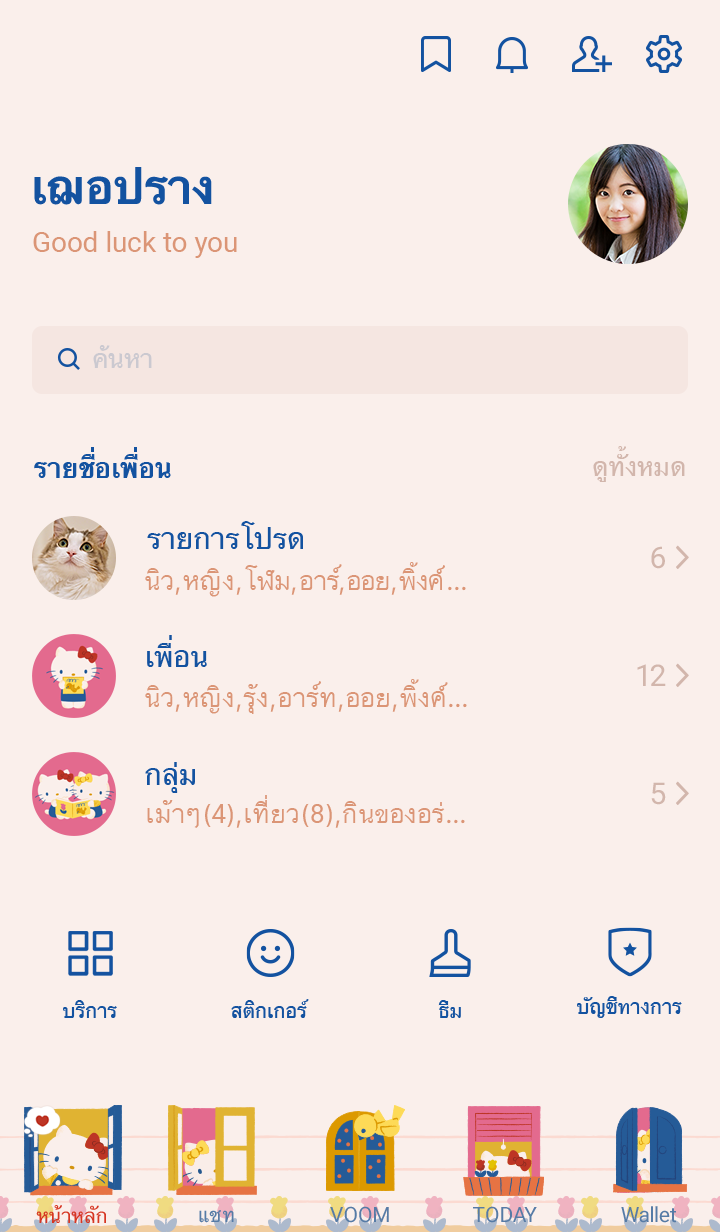
Task: Tap the add friend icon
Action: [590, 54]
